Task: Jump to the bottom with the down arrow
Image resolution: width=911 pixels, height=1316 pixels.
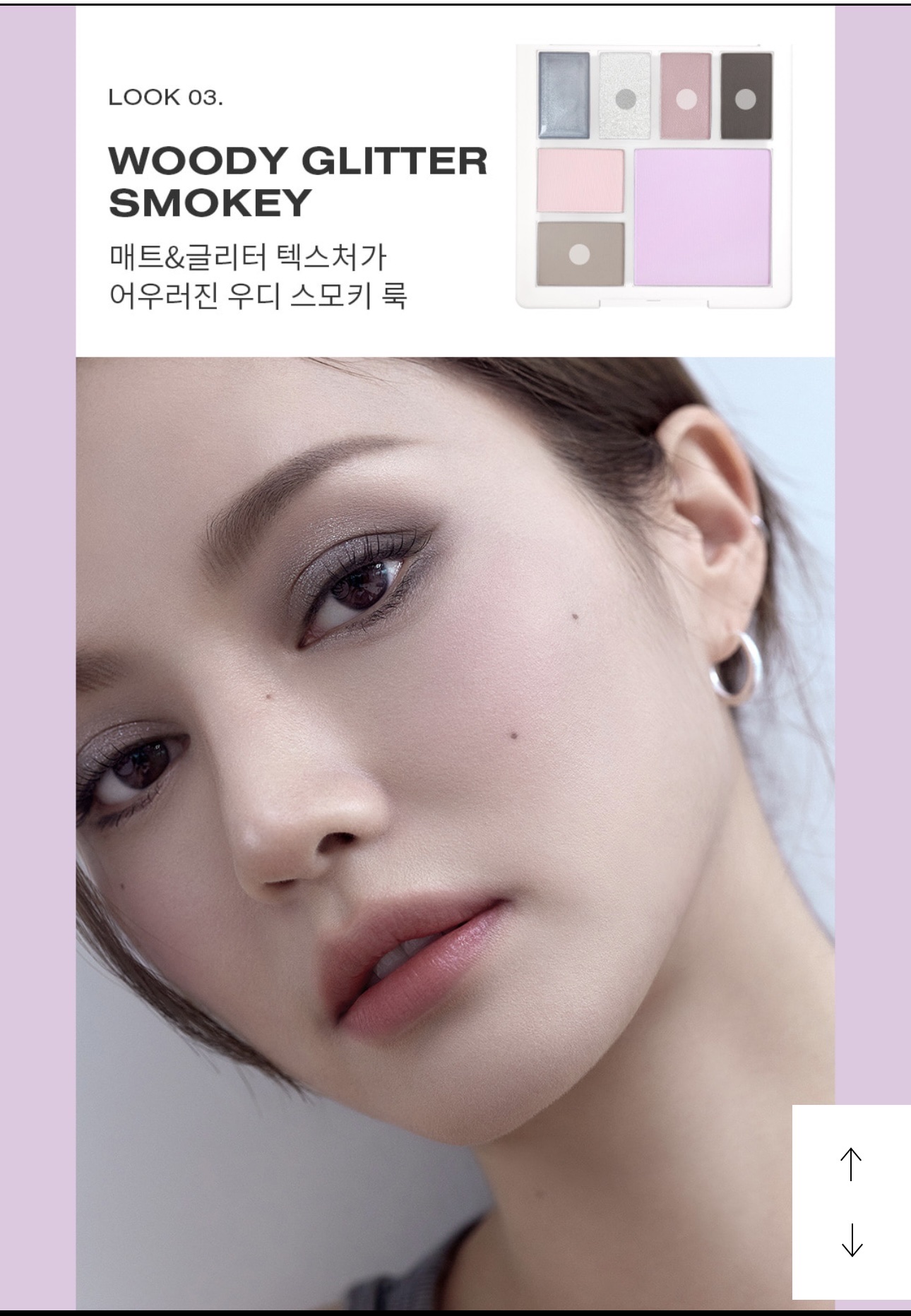Action: 852,1240
